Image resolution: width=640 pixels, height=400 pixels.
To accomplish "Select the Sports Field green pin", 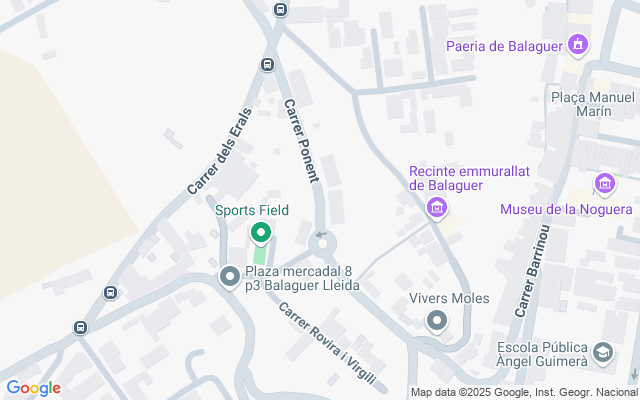I will pyautogui.click(x=261, y=234).
